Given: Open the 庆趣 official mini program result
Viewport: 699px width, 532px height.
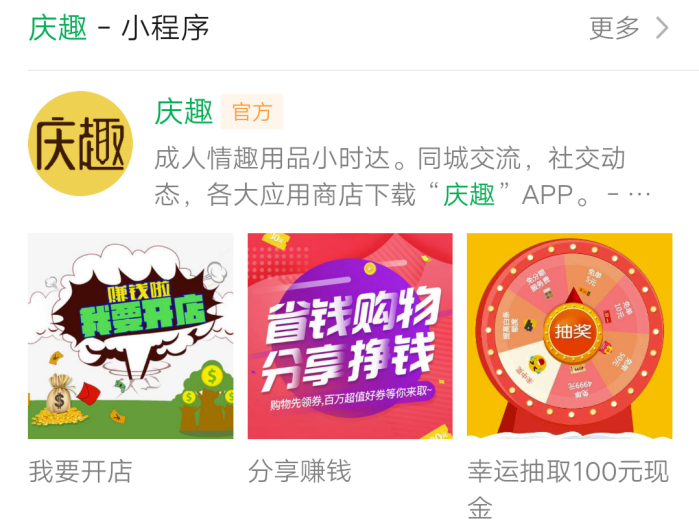Looking at the screenshot, I should [184, 112].
